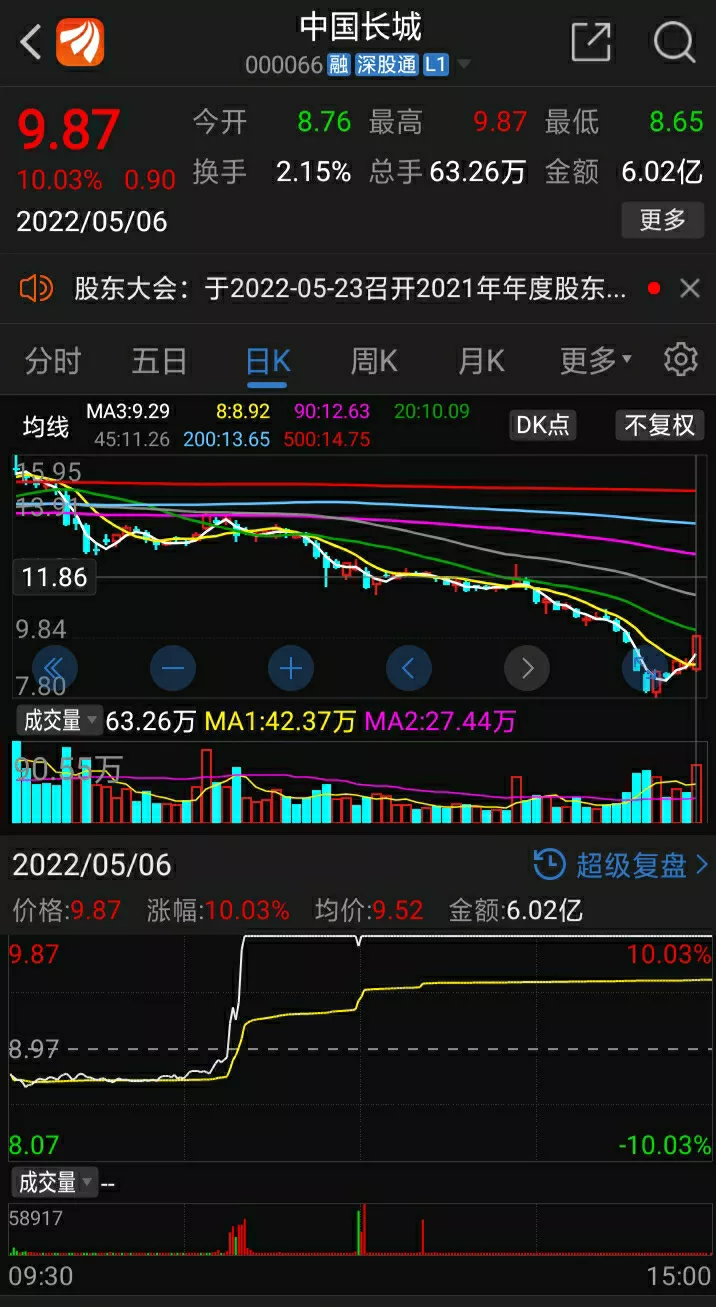This screenshot has width=716, height=1307.
Task: Open chart settings gear
Action: 680,359
